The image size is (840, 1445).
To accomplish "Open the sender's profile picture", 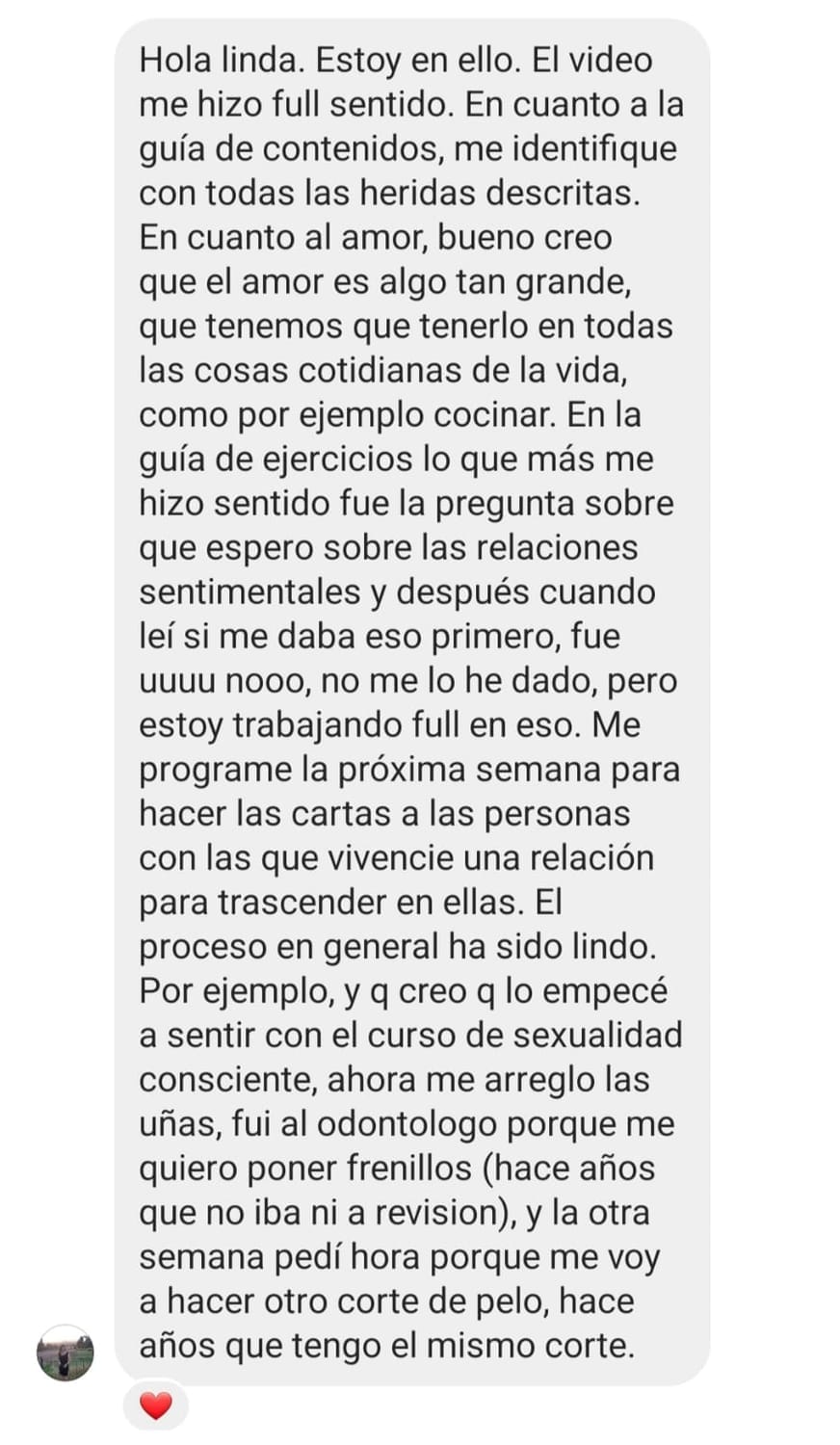I will (65, 1353).
